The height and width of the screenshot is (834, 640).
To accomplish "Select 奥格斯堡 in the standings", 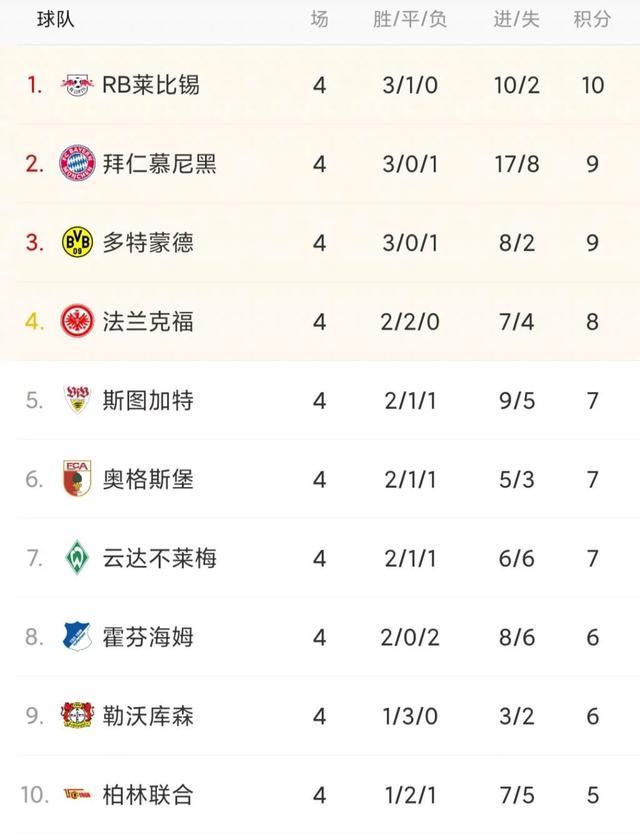I will click(149, 479).
